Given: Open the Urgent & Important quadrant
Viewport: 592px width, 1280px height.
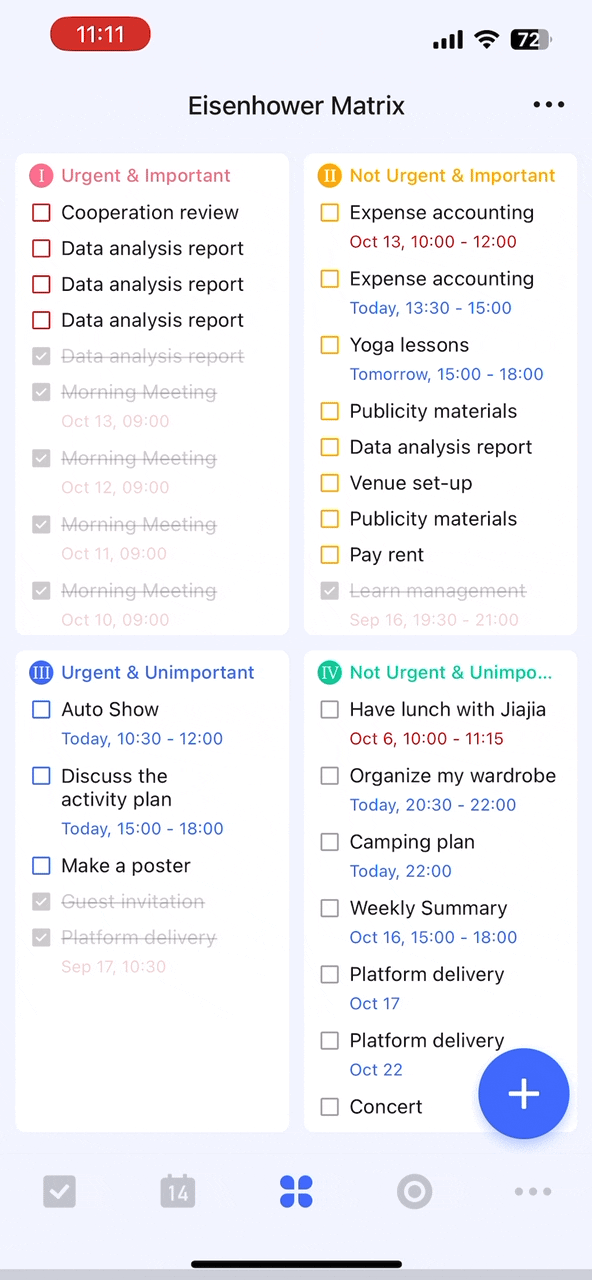Looking at the screenshot, I should (x=146, y=175).
